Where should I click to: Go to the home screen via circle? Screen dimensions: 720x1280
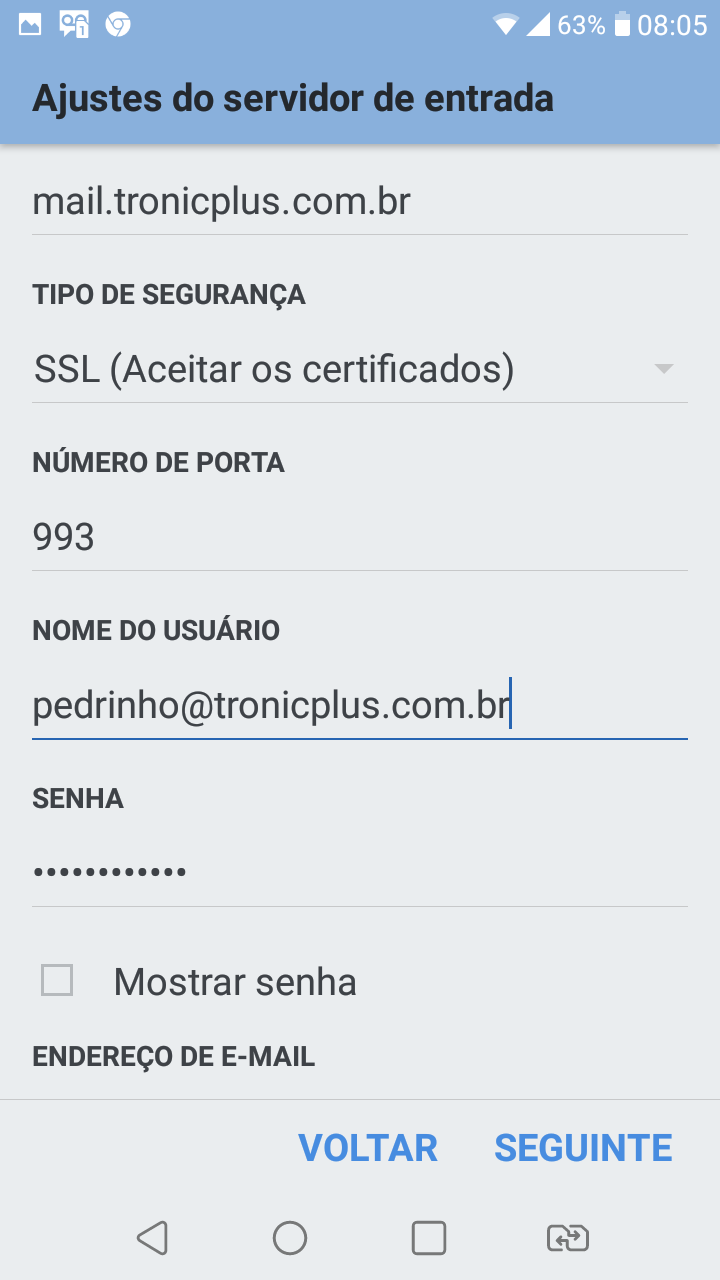[x=290, y=1238]
